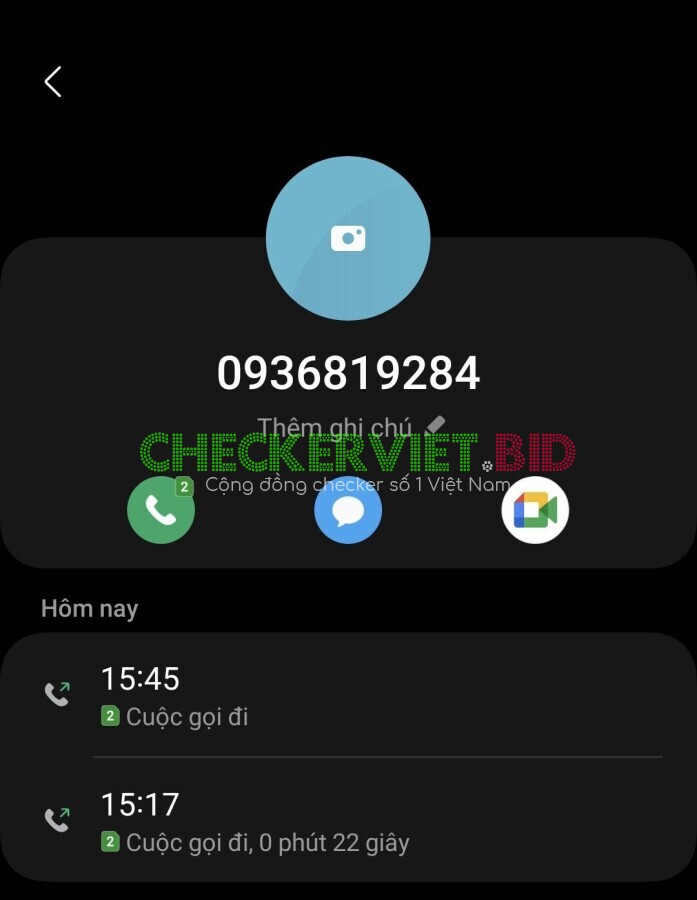Start a Google Meet video call
697x900 pixels.
tap(535, 510)
